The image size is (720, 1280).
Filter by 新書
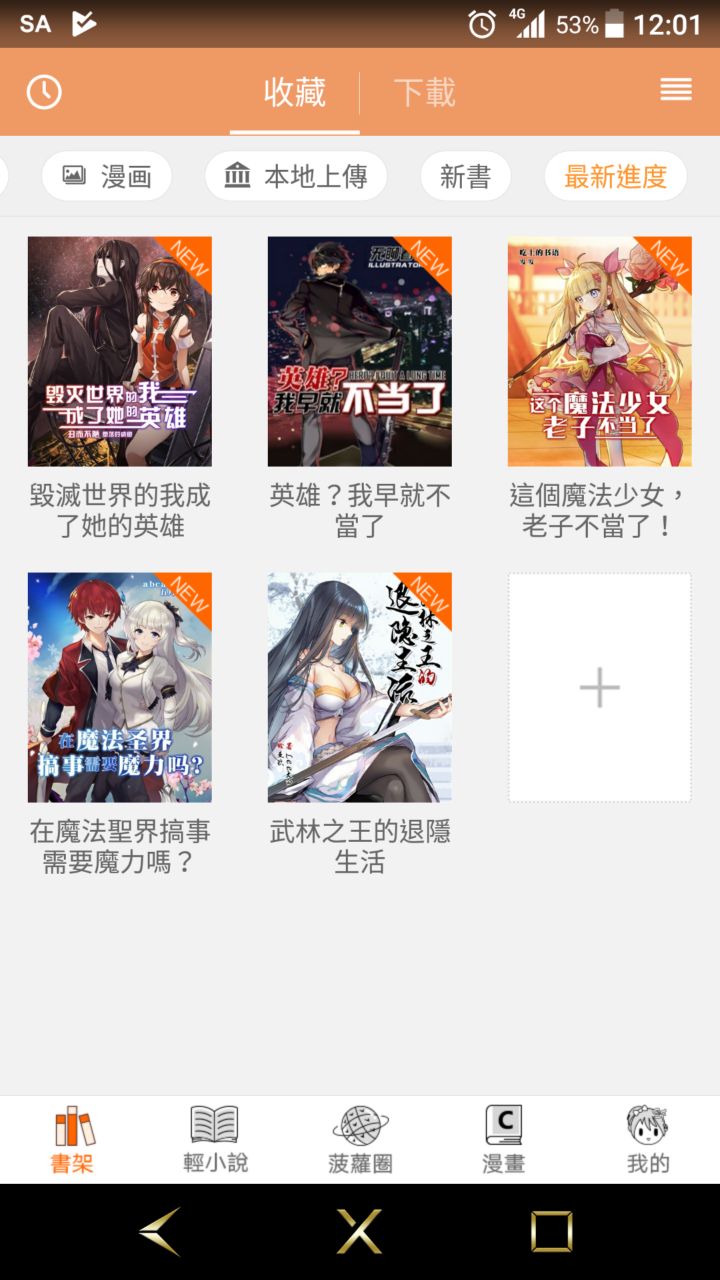point(465,177)
